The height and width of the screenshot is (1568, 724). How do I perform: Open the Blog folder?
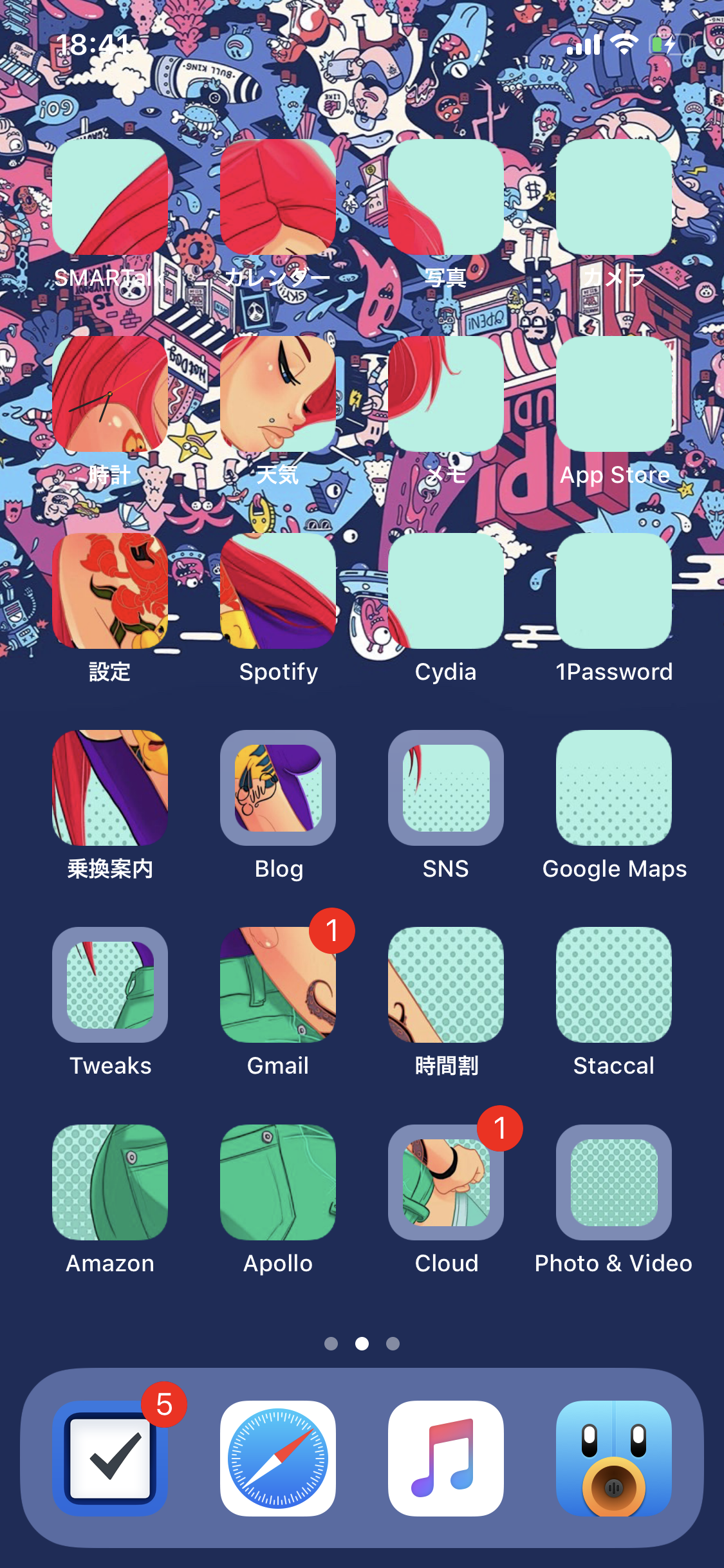[x=278, y=788]
